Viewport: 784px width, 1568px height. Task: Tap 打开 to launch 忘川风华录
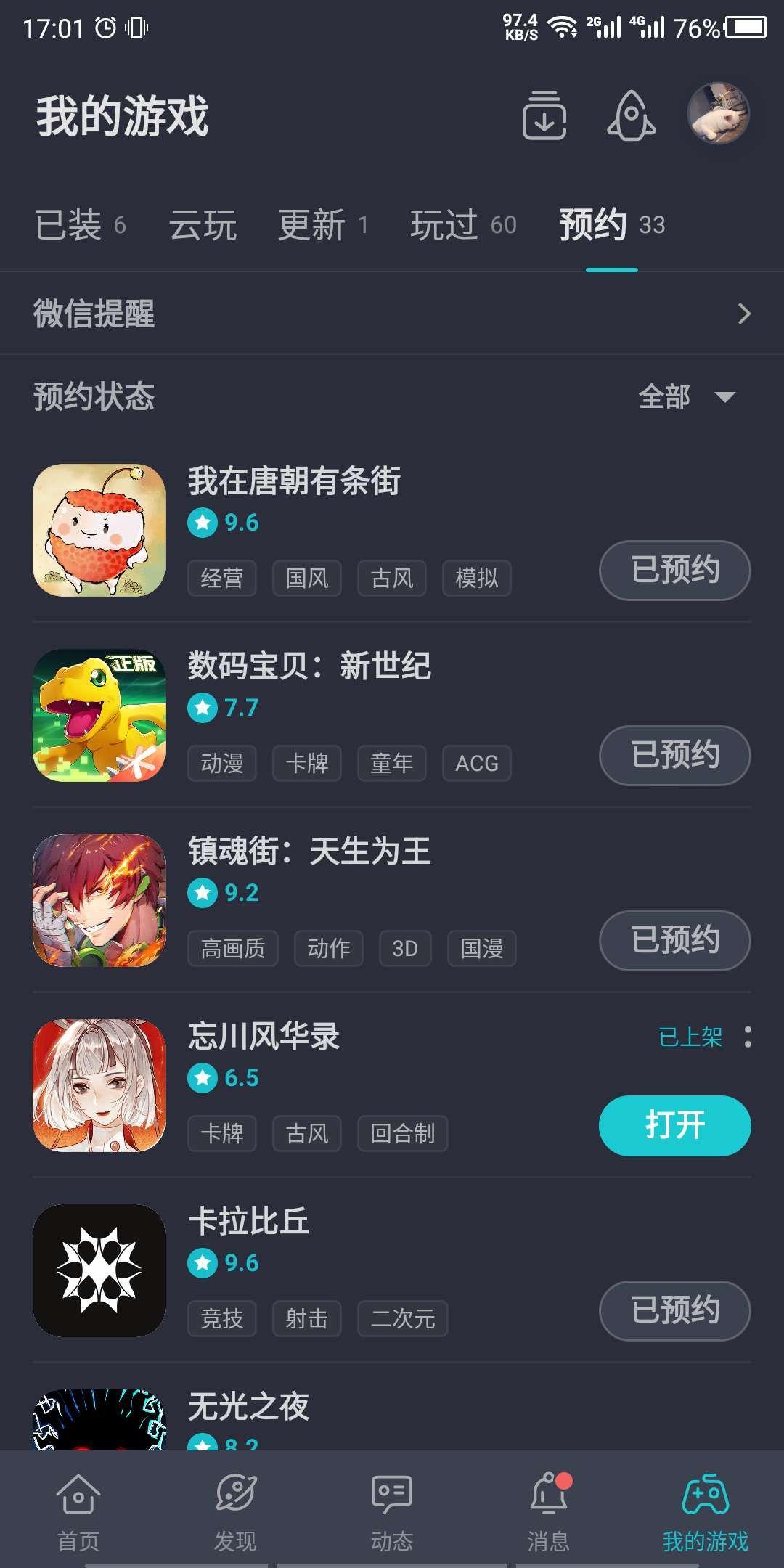pos(674,1125)
